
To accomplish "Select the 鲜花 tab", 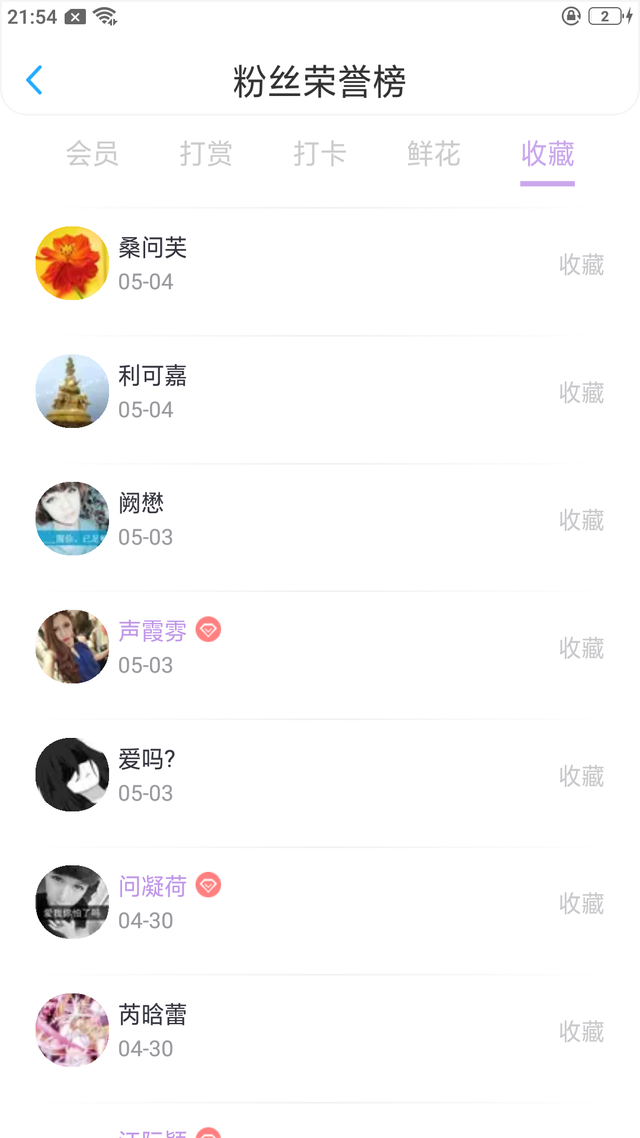I will tap(434, 154).
